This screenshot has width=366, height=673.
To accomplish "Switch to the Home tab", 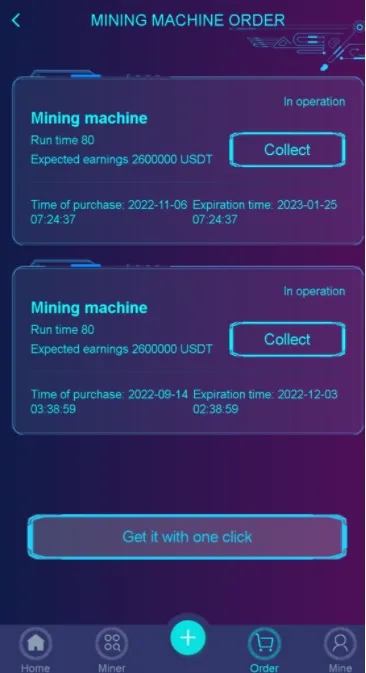I will tap(35, 649).
